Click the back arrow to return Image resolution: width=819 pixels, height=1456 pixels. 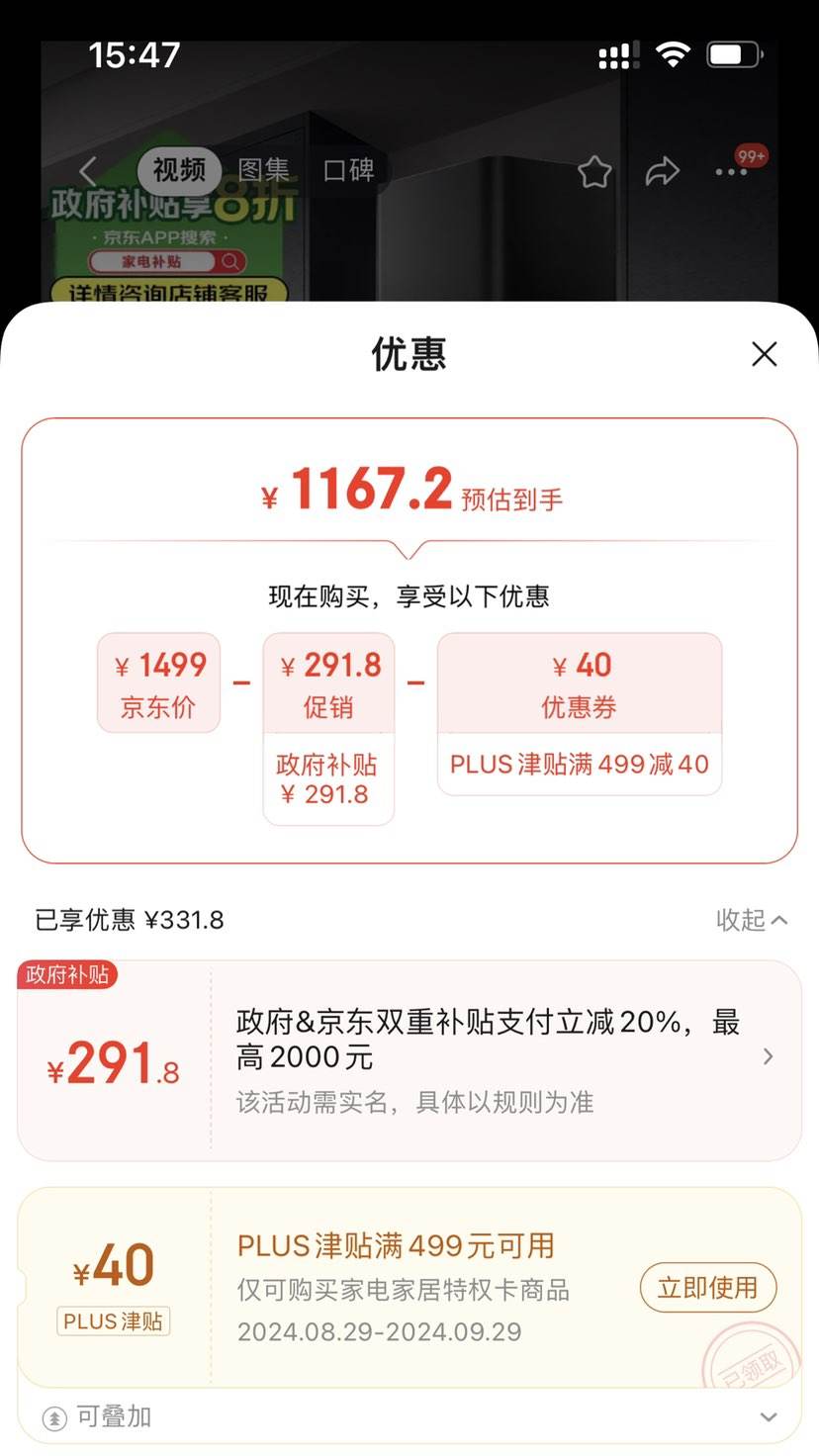(87, 170)
